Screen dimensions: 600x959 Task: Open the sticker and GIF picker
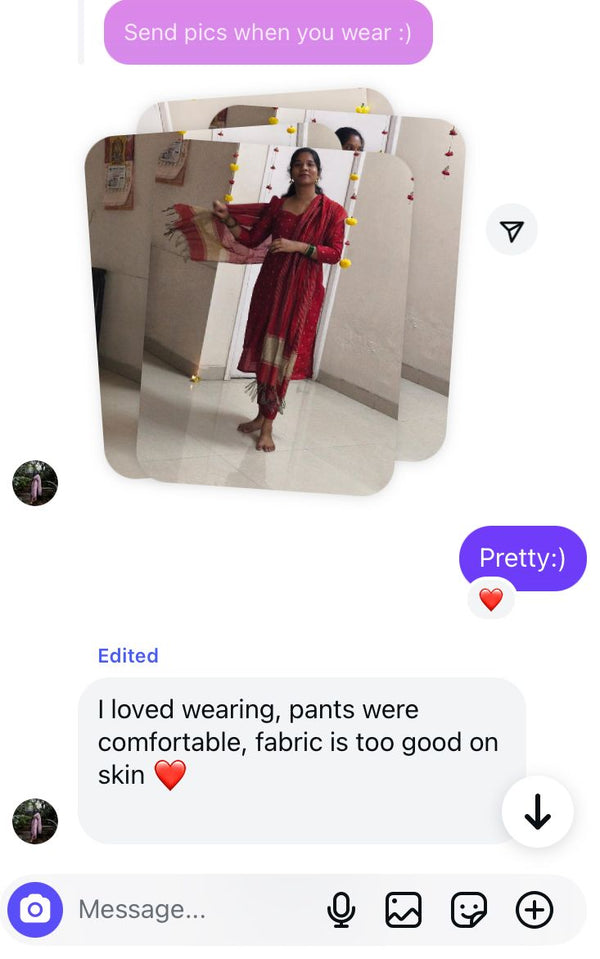[468, 909]
